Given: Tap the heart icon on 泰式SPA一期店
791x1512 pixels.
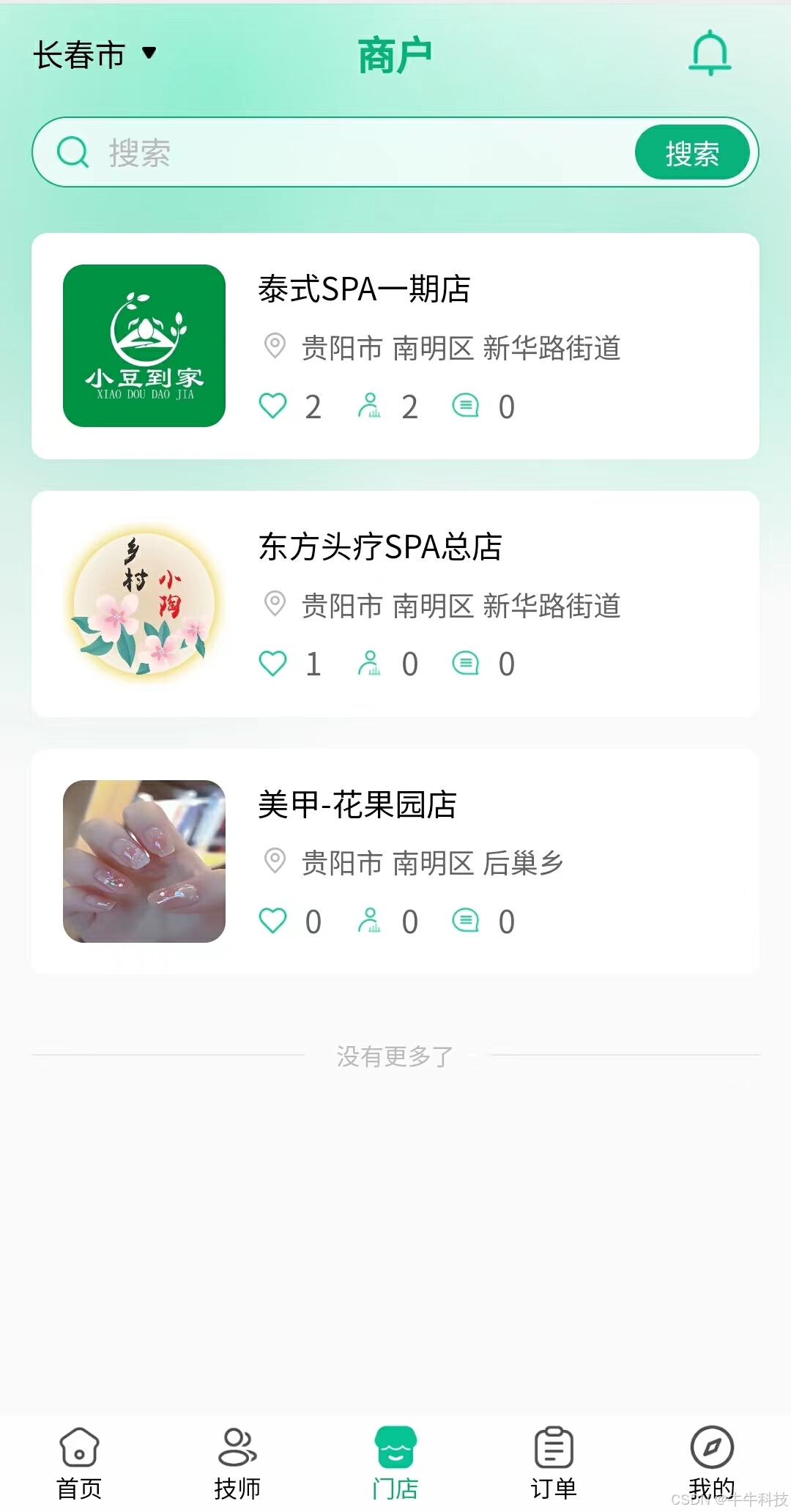Looking at the screenshot, I should 274,405.
